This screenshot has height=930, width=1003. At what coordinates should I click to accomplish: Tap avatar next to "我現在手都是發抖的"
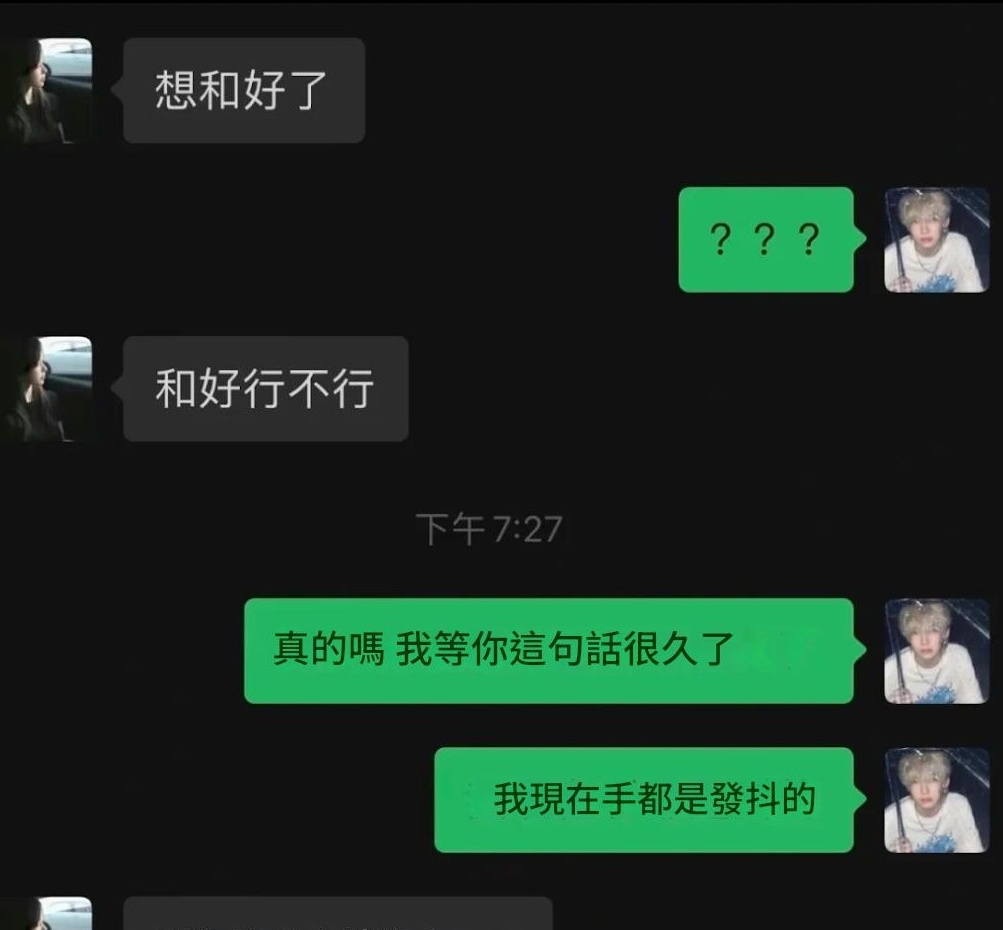pyautogui.click(x=936, y=800)
